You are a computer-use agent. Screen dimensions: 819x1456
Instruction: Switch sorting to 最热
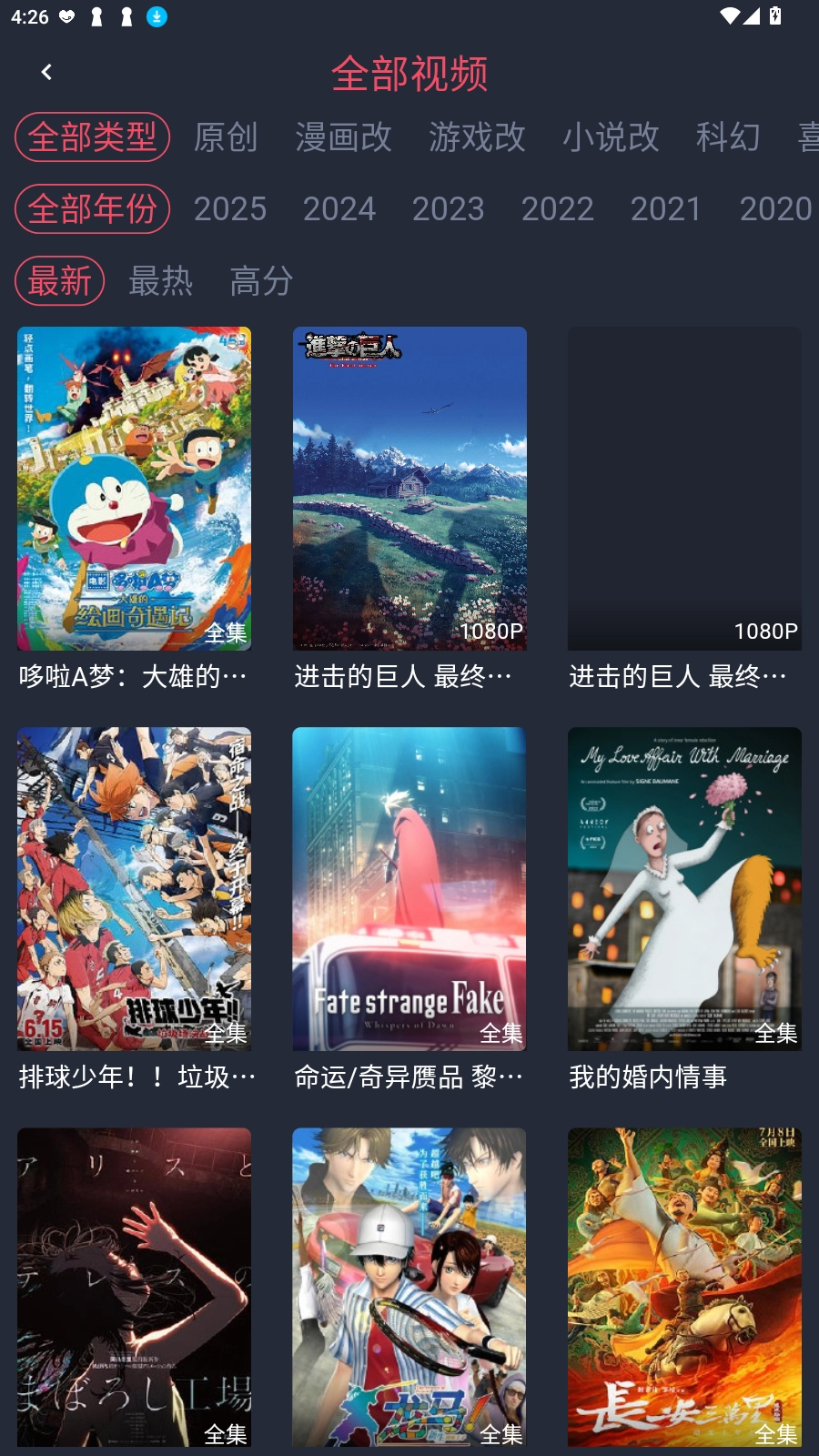click(x=160, y=281)
